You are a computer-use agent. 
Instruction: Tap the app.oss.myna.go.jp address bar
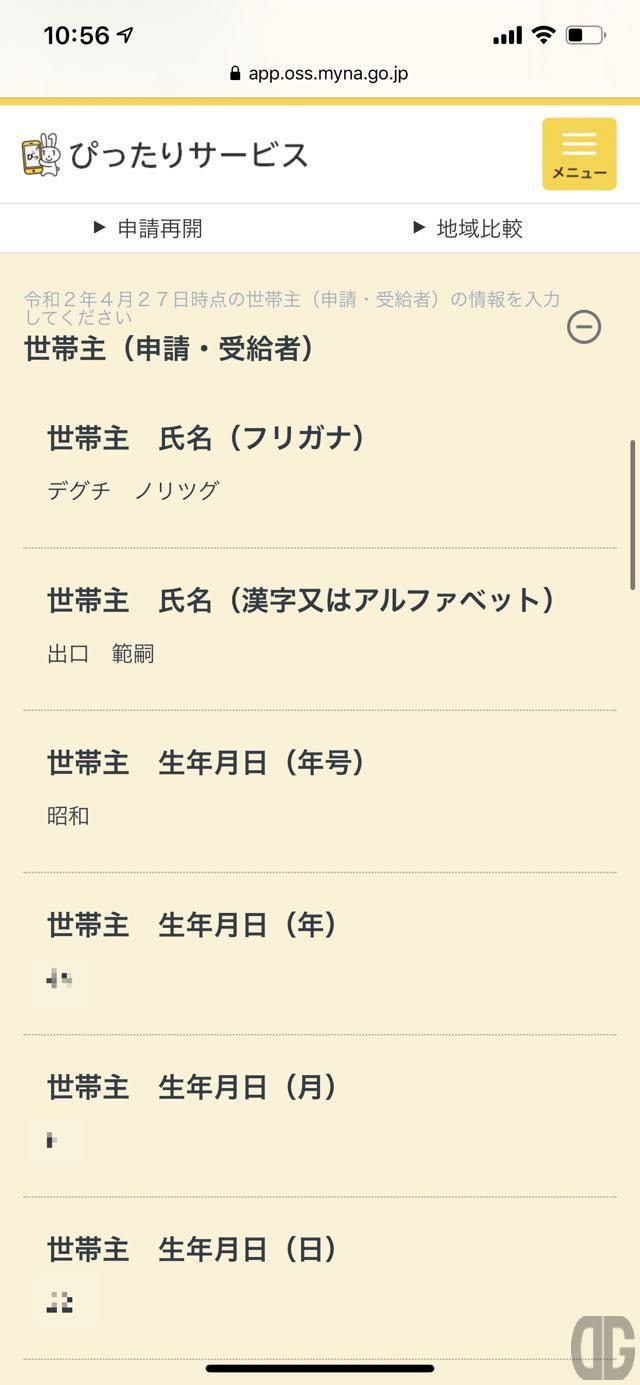[x=320, y=73]
